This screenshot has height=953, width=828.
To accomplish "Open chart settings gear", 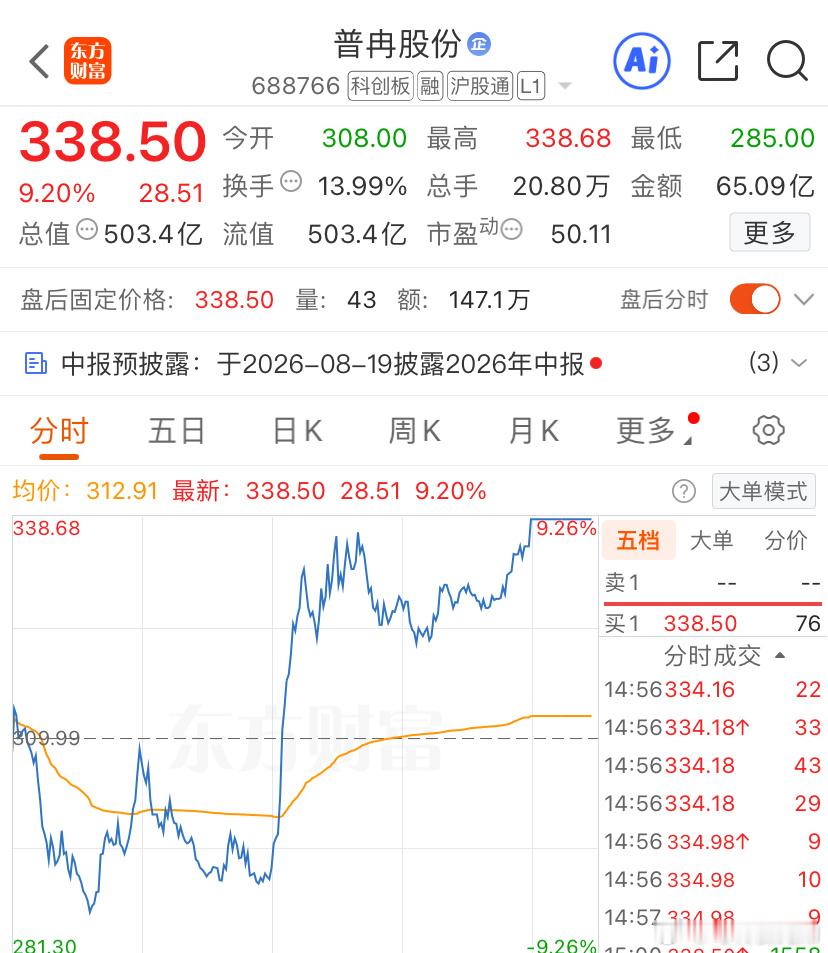I will (768, 430).
